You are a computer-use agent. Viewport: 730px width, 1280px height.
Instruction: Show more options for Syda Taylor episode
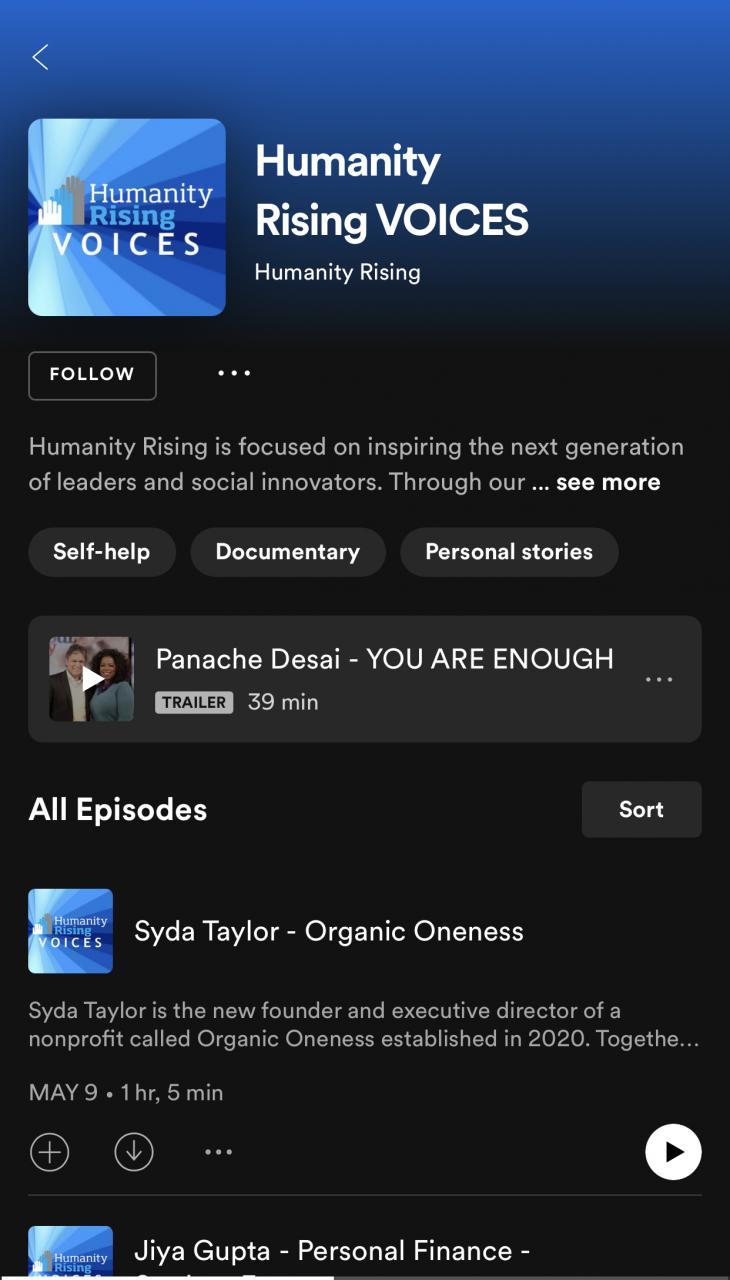tap(218, 1152)
